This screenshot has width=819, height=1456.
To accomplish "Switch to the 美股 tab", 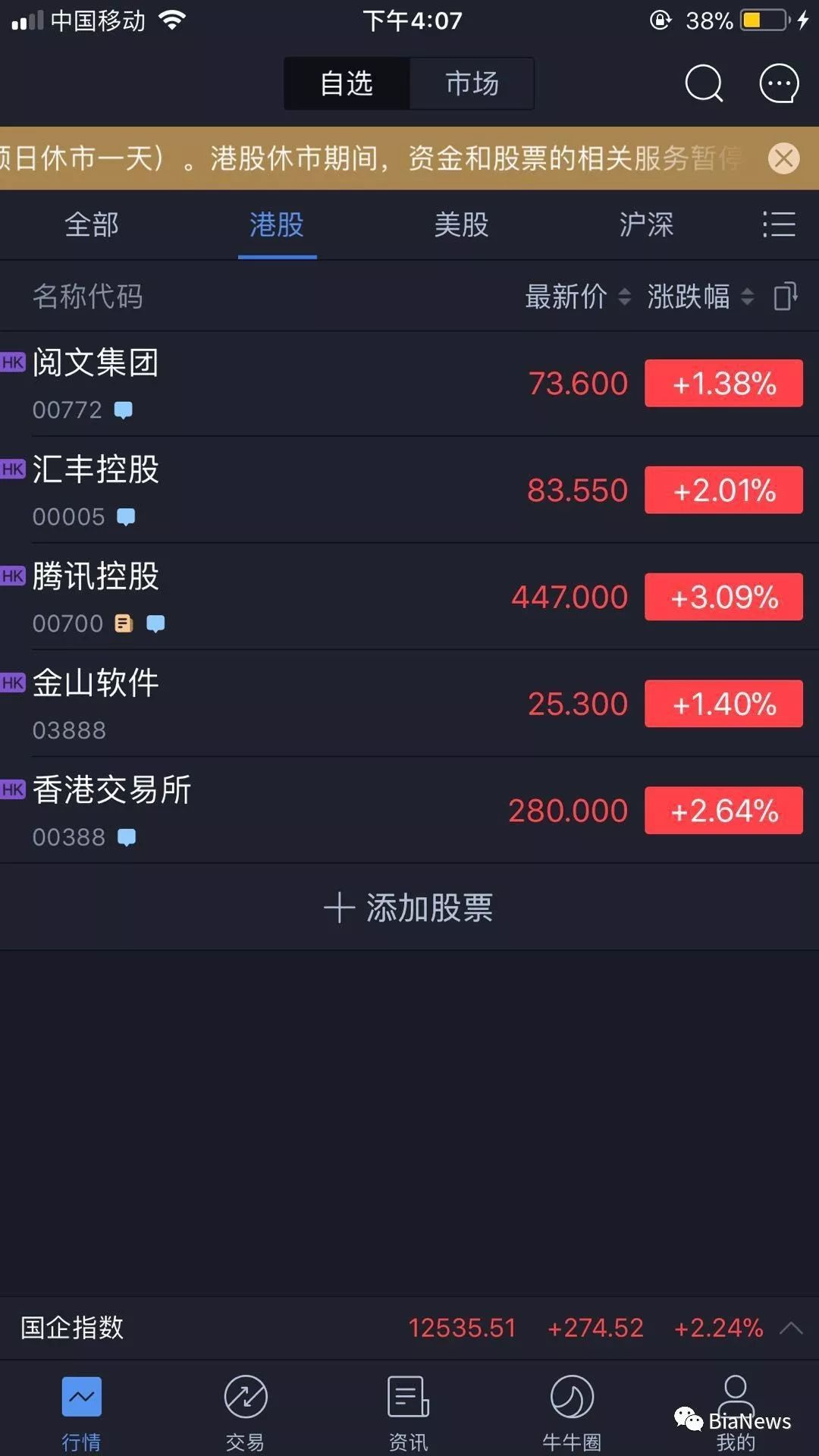I will tap(461, 225).
